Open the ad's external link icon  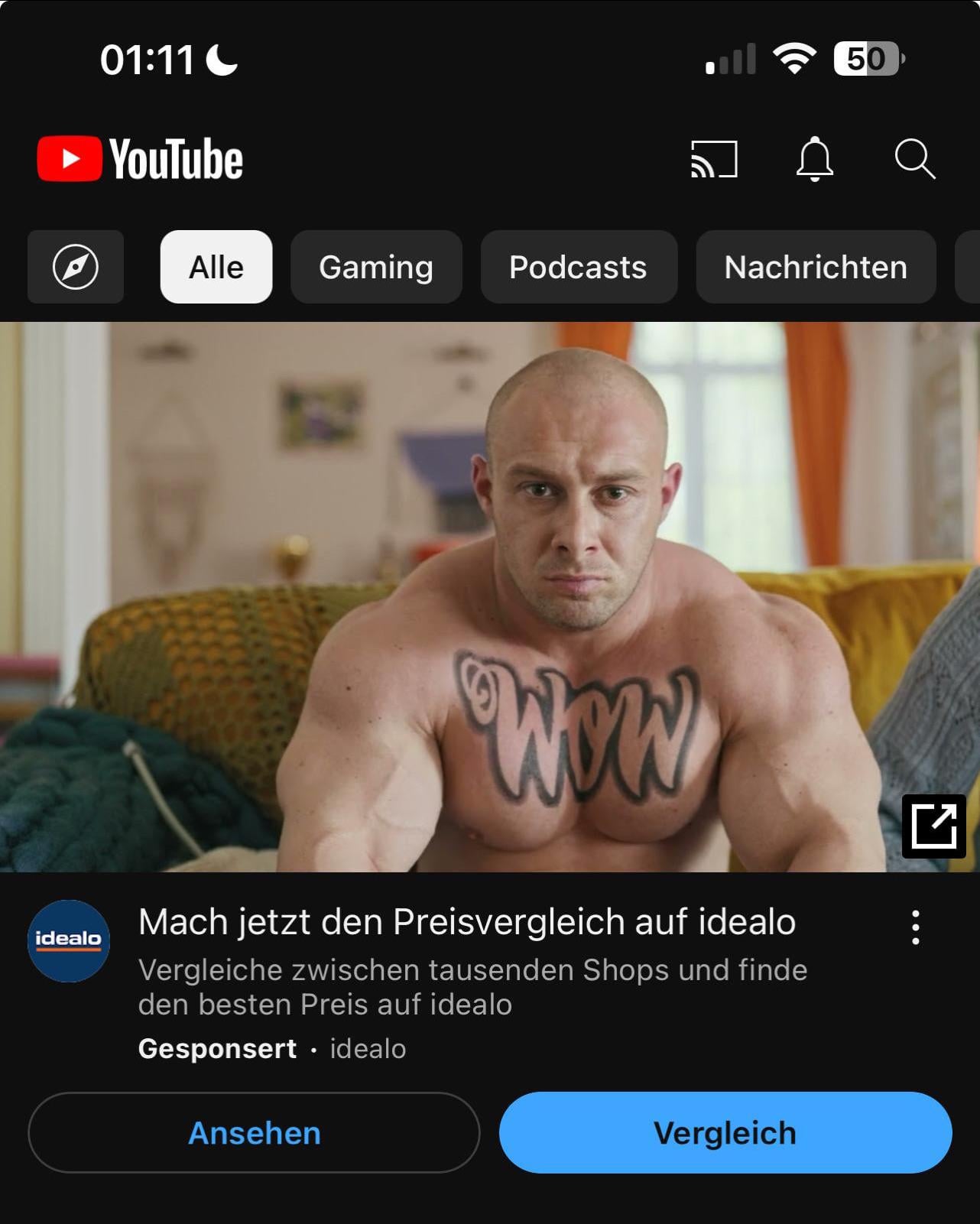[933, 826]
